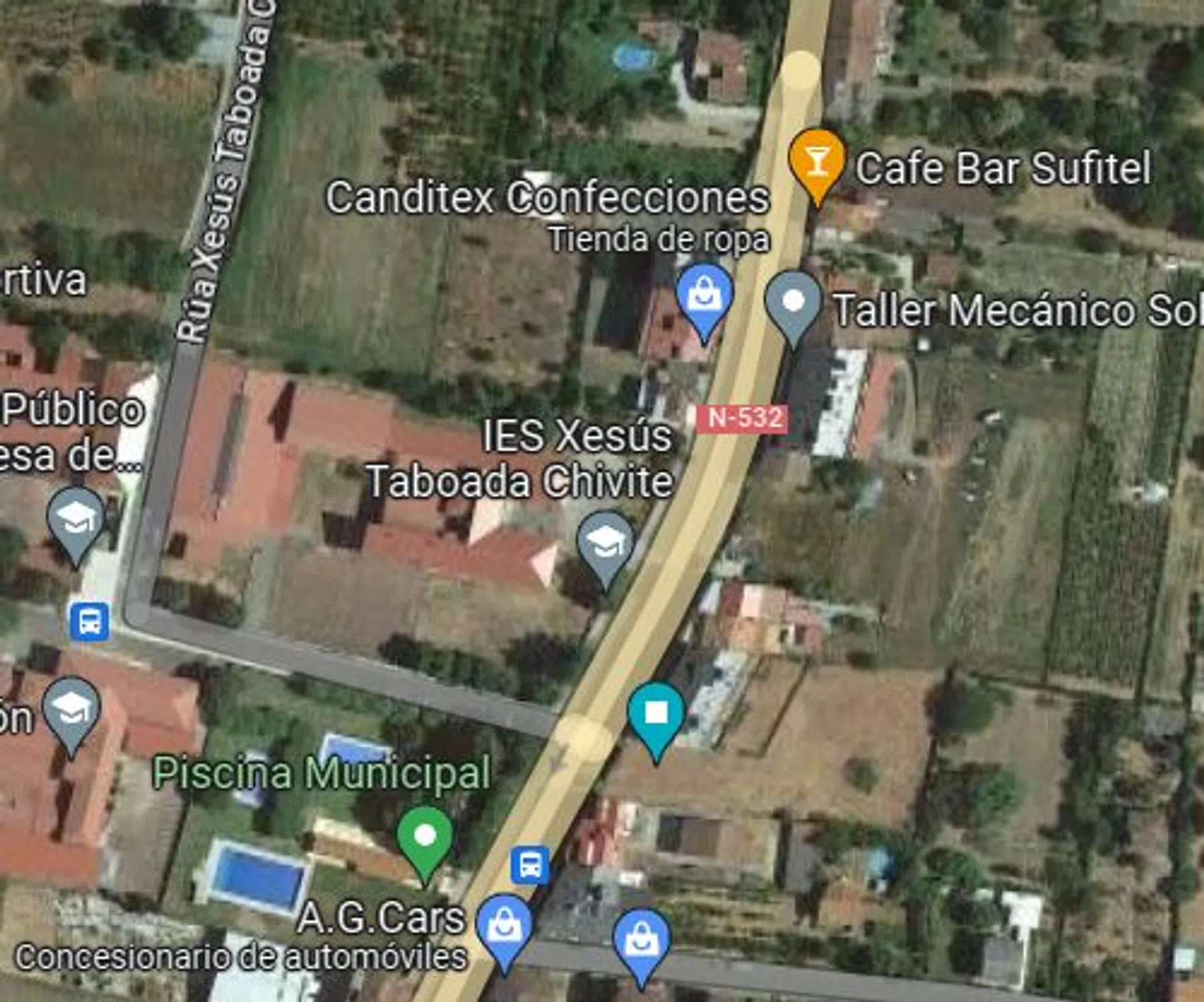This screenshot has width=1204, height=1002.
Task: Select the Canditex Confecciones shop marker
Action: [704, 296]
